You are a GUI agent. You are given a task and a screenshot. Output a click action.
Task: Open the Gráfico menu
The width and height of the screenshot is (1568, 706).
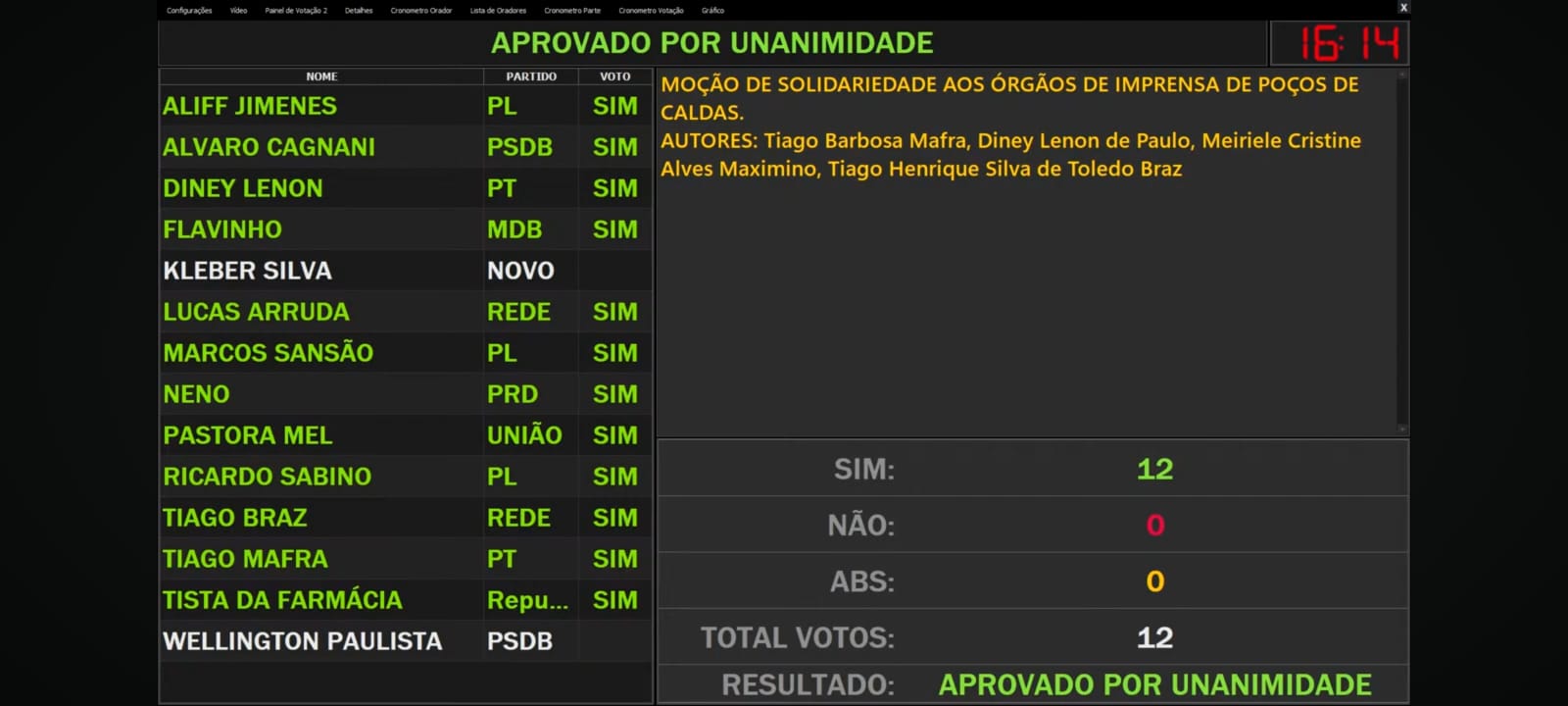(712, 11)
